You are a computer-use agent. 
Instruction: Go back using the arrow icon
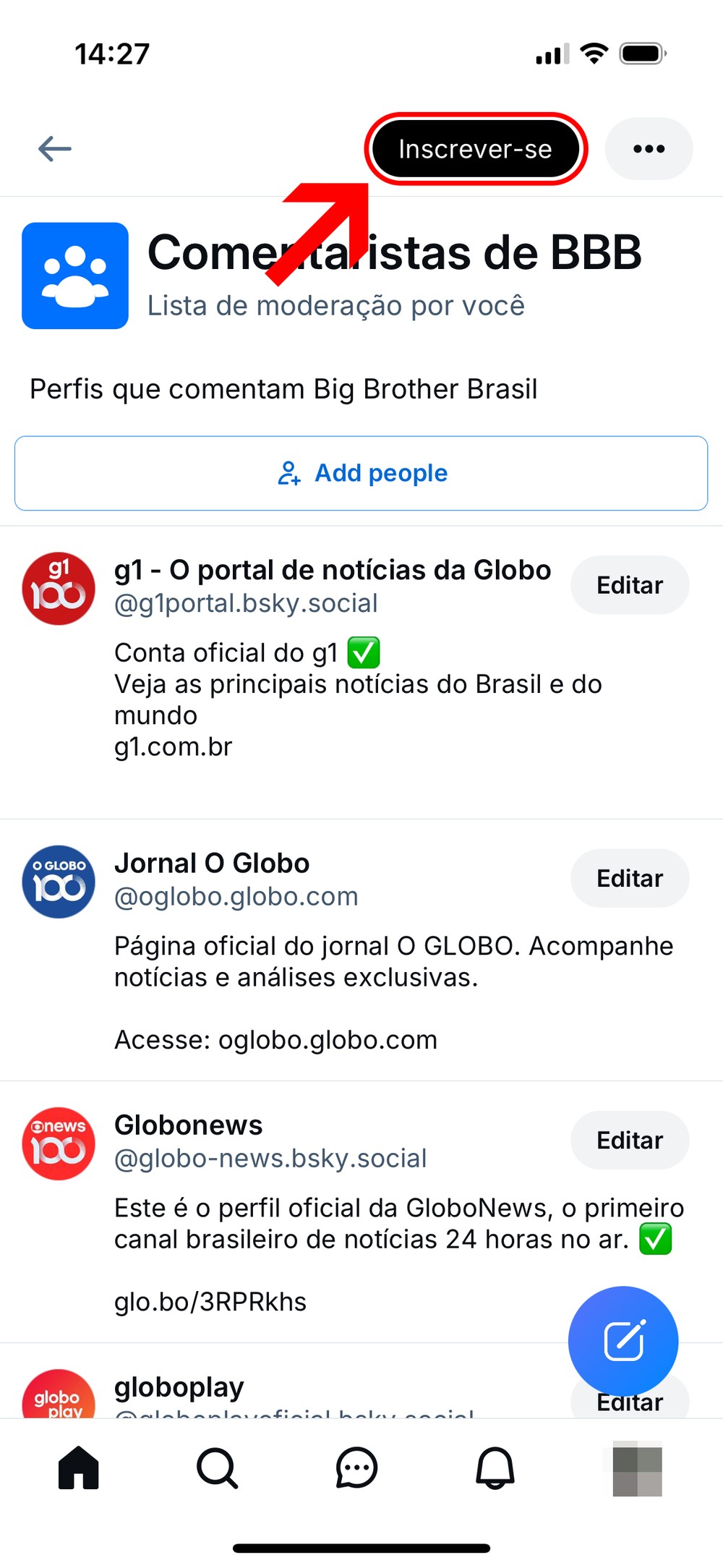(x=55, y=149)
